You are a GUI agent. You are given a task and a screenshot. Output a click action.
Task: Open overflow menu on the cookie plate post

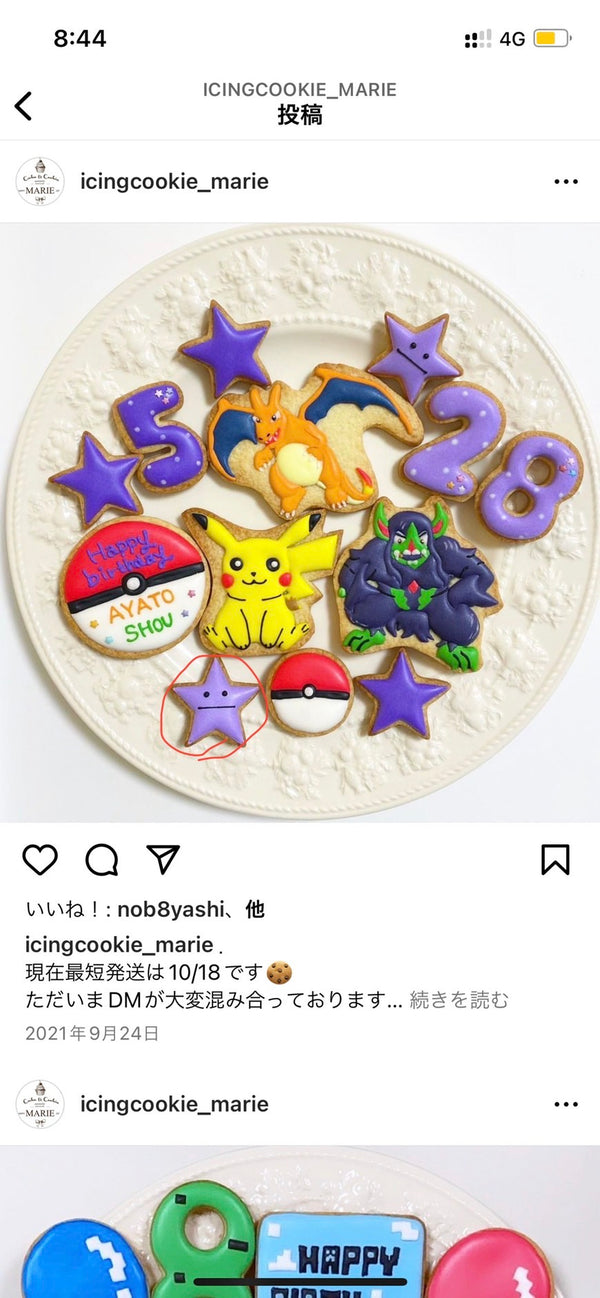(565, 182)
